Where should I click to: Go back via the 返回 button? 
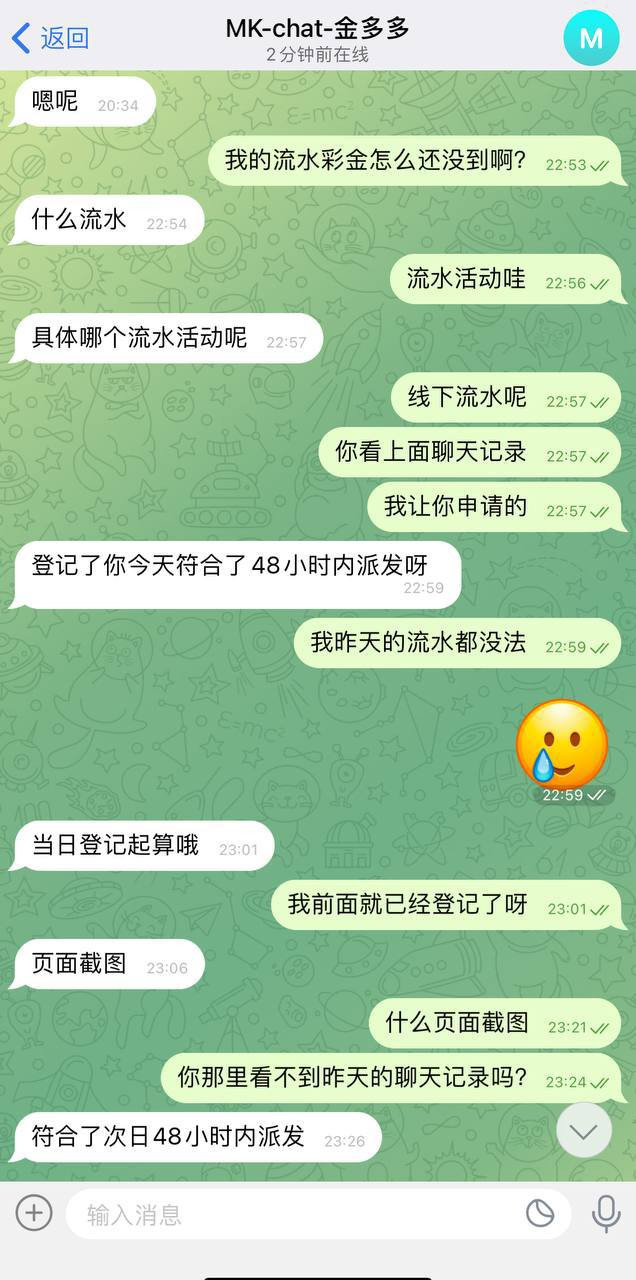(50, 38)
